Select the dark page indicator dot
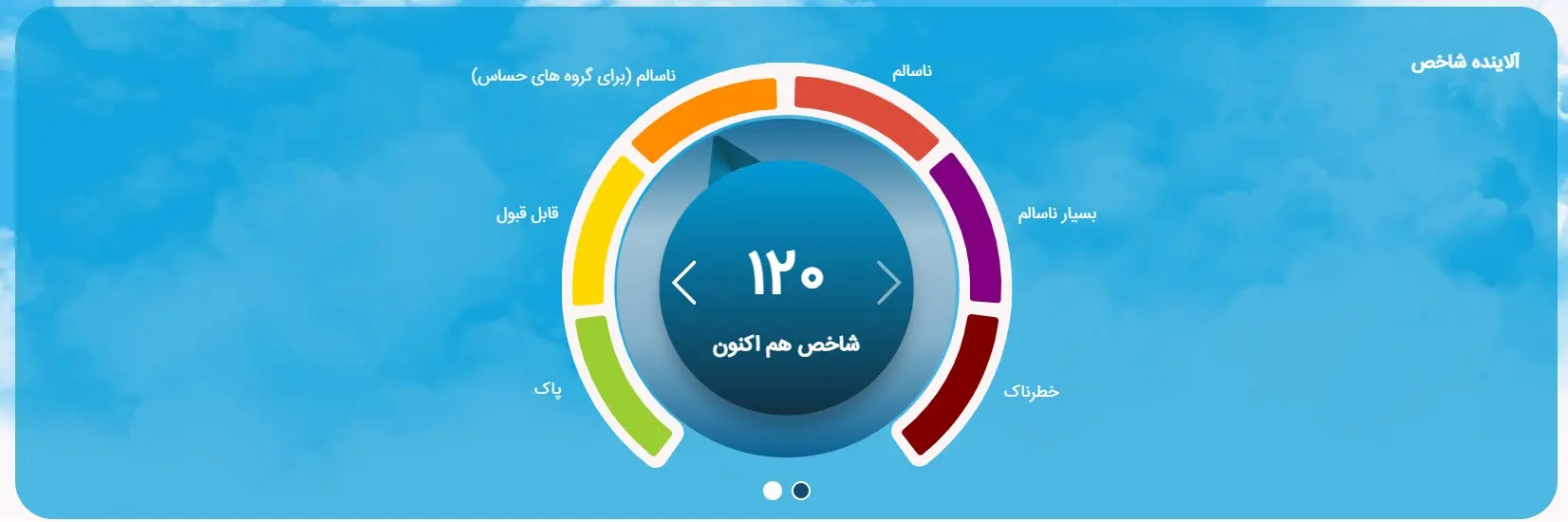 point(801,491)
